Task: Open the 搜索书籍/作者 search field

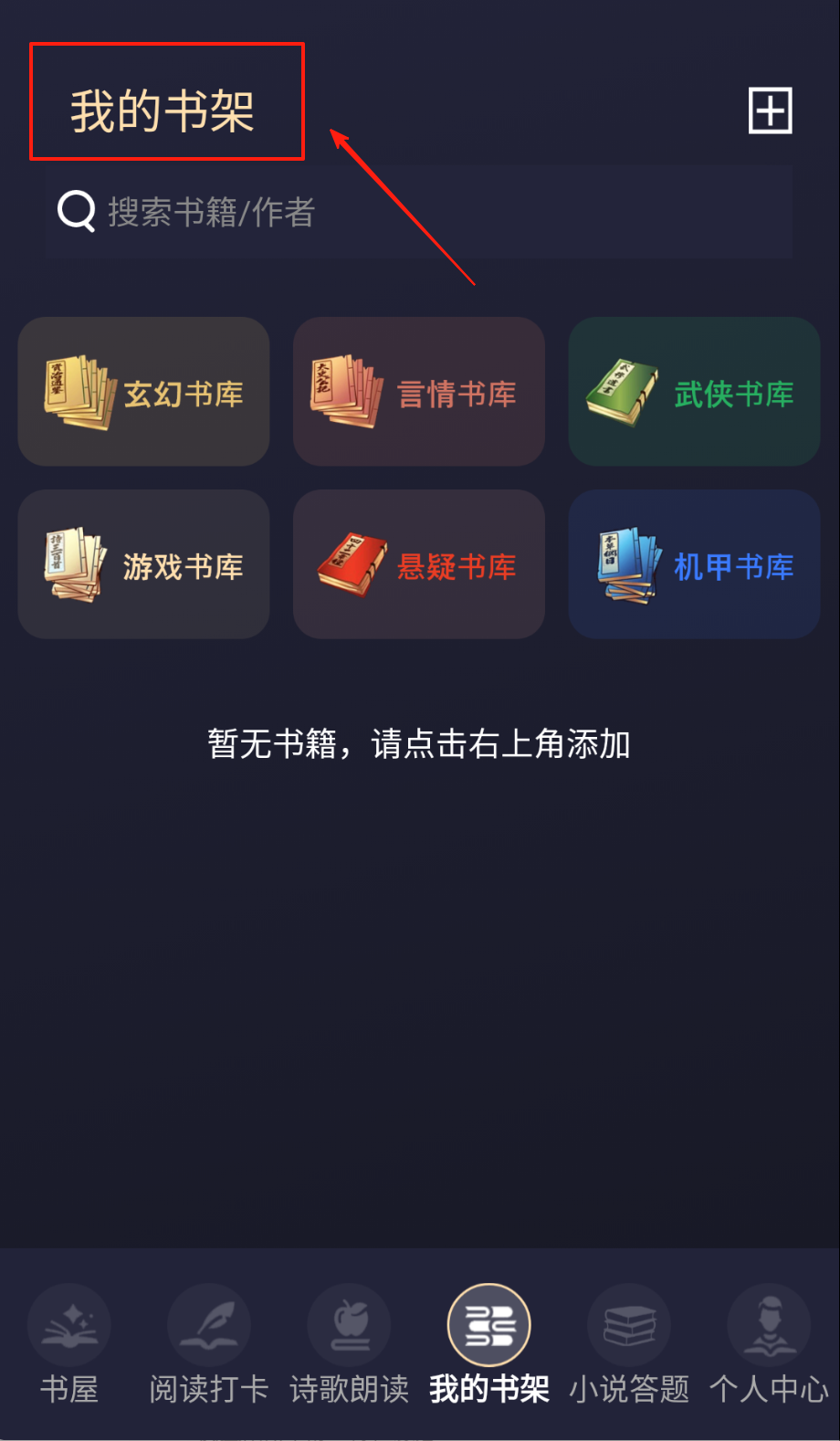Action: point(418,213)
